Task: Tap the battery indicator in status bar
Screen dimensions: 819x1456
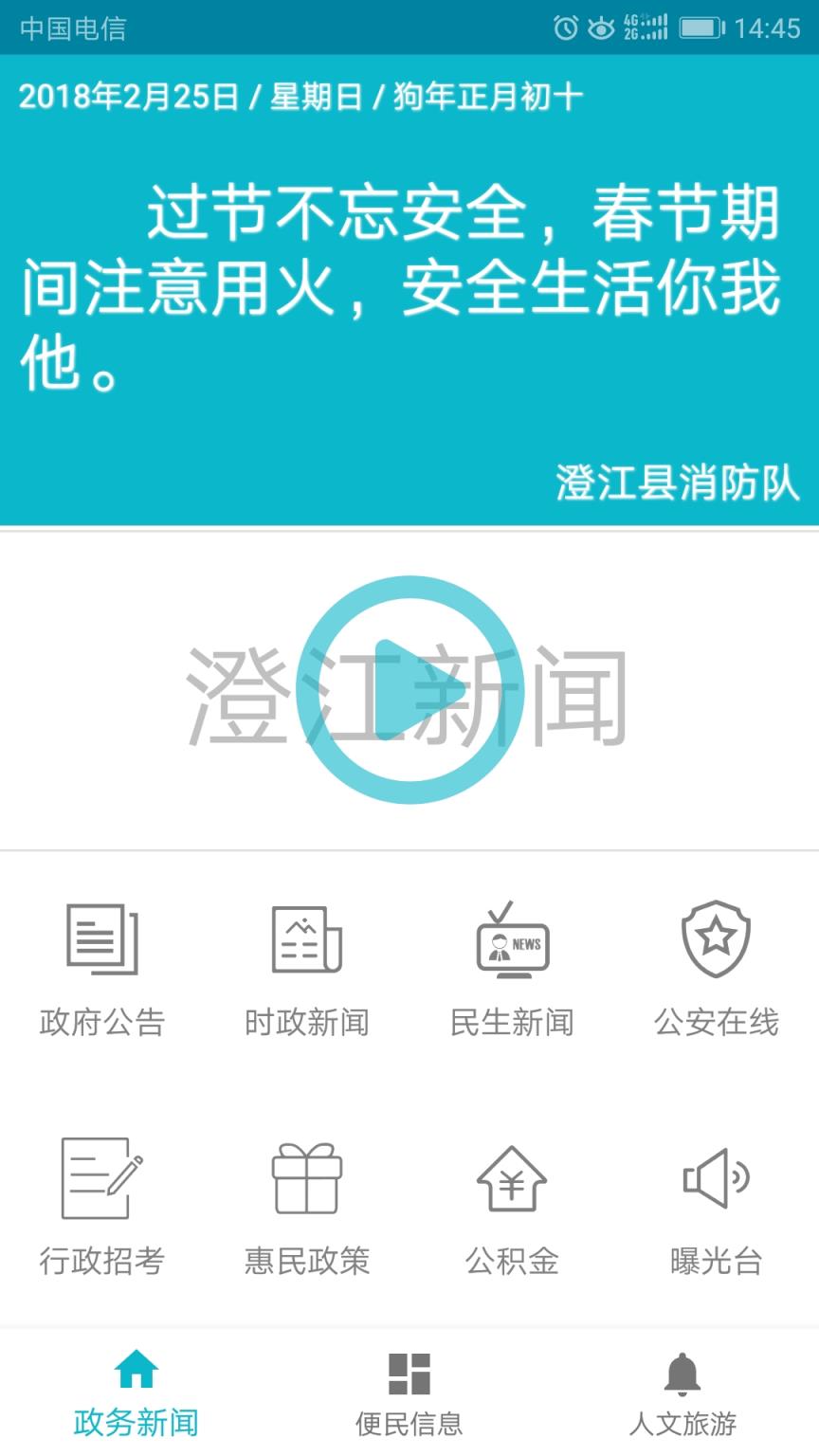Action: coord(701,27)
